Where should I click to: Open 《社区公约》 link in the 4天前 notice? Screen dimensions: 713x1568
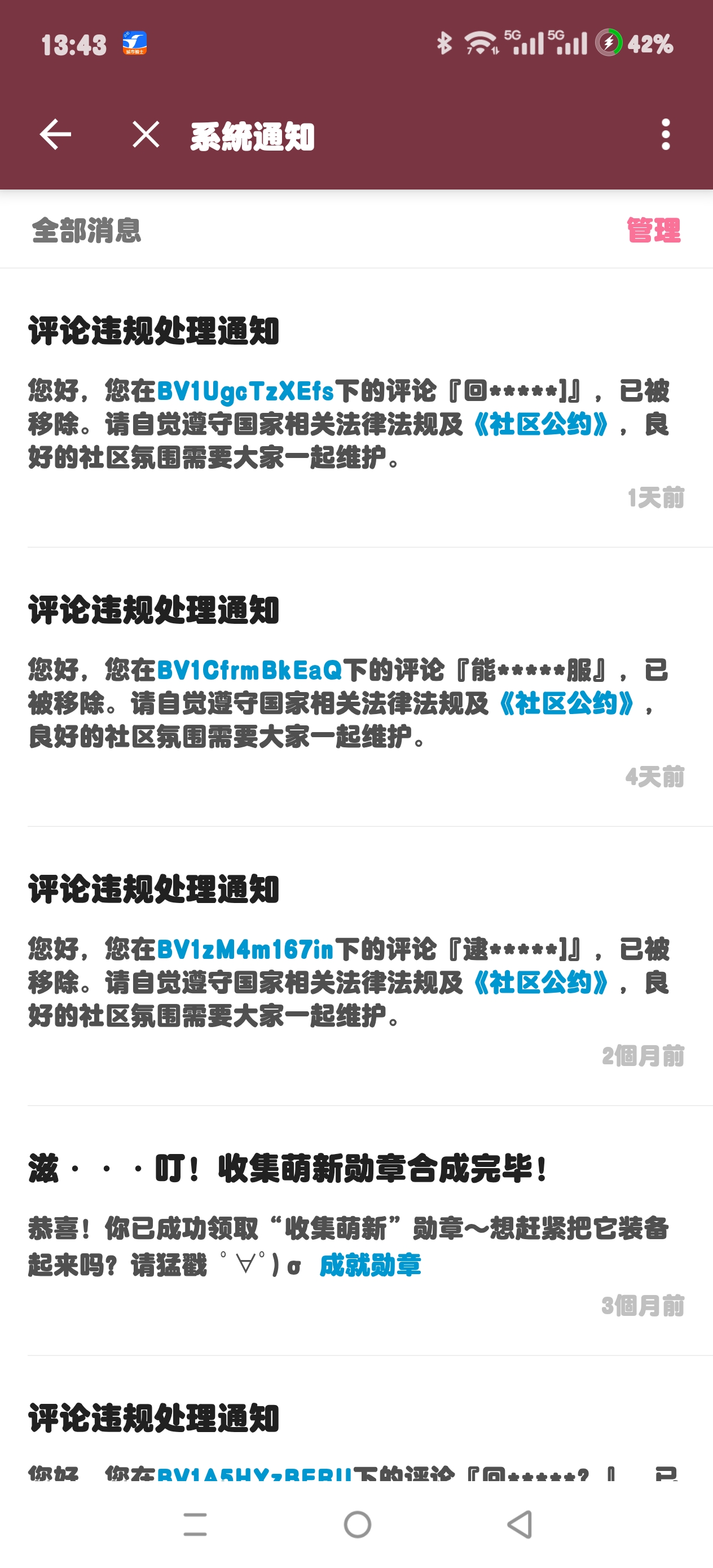pos(566,704)
